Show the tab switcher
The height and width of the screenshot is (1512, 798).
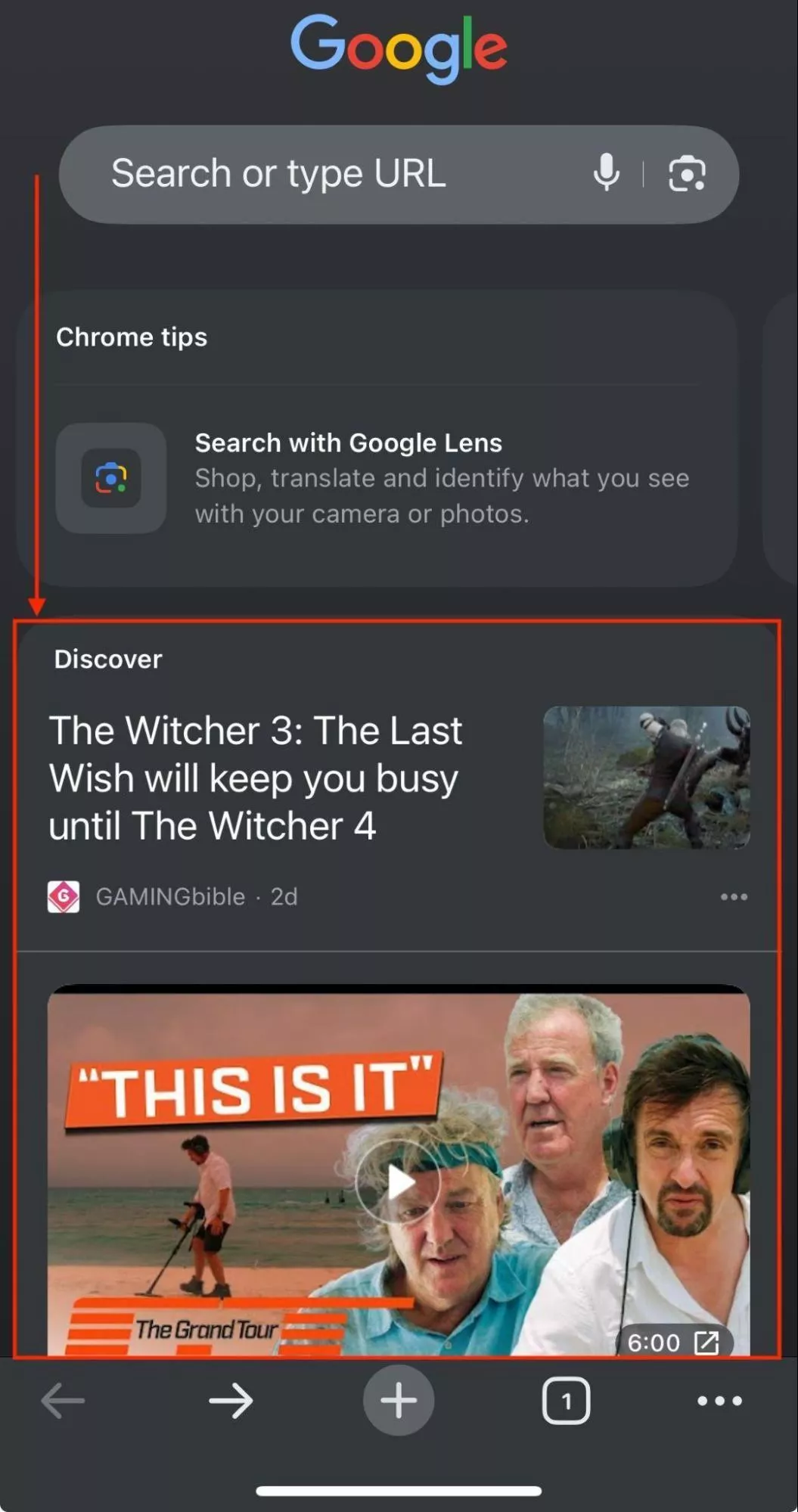click(x=566, y=1401)
